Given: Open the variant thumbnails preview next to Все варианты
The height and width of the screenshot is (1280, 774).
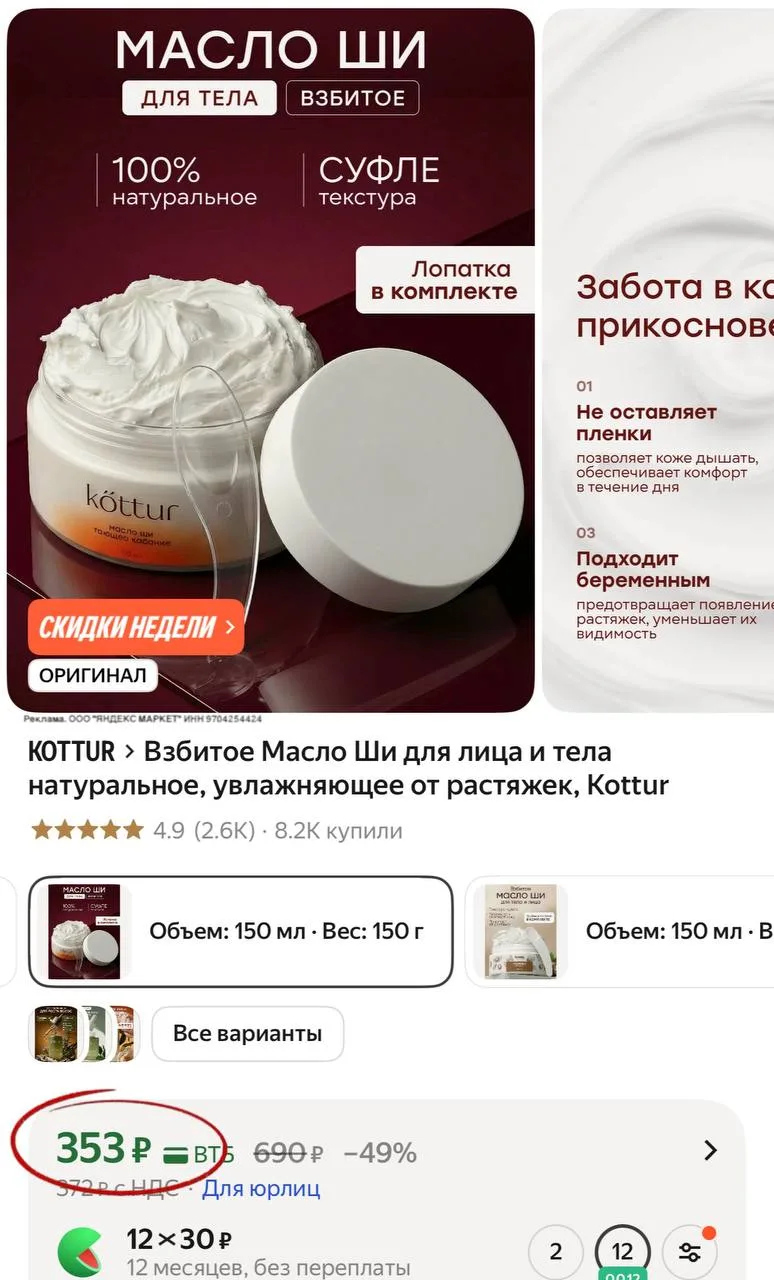Looking at the screenshot, I should 84,1033.
